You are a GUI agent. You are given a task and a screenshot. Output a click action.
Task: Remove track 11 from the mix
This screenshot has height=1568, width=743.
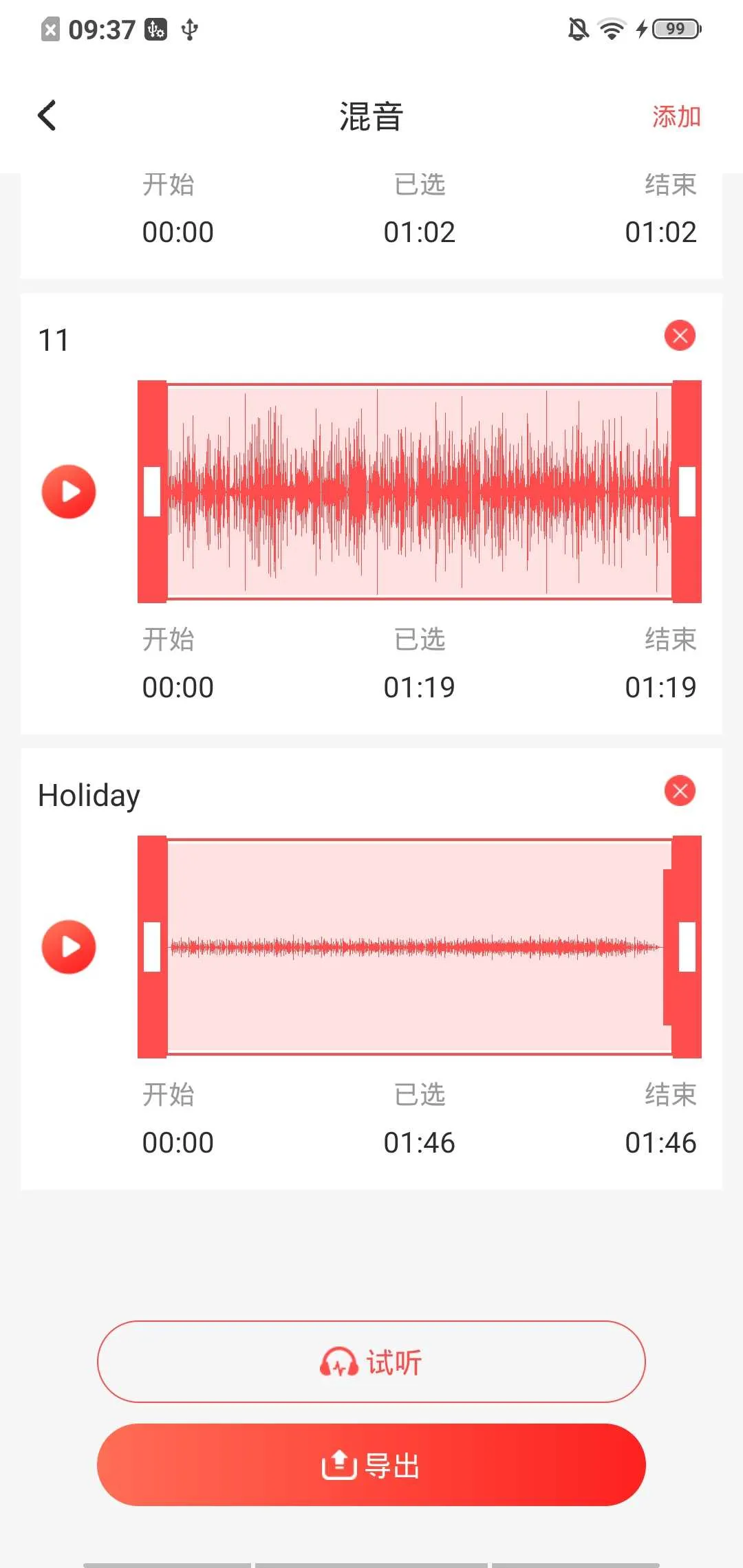click(x=680, y=336)
